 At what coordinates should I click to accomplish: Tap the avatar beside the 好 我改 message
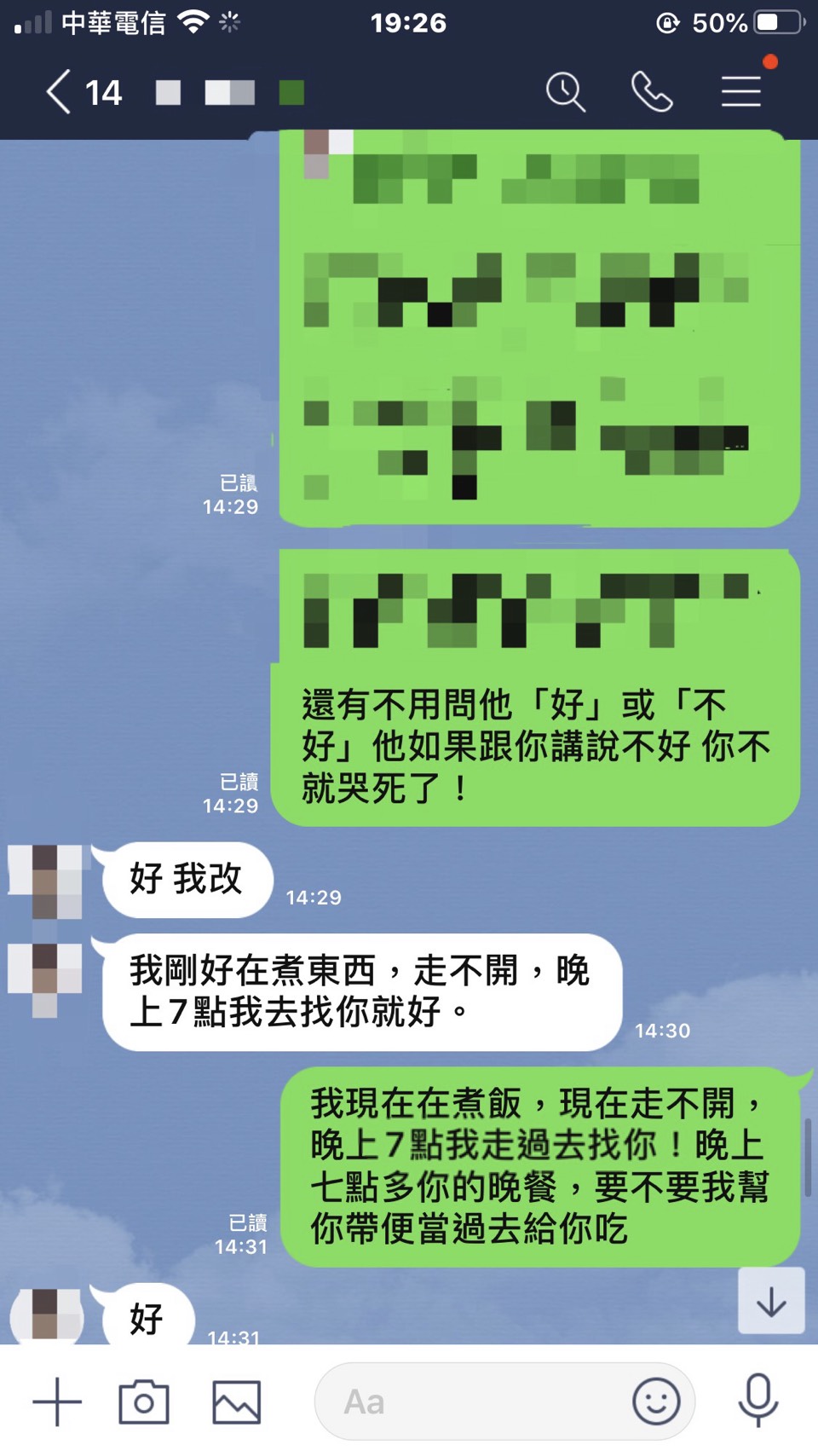coord(46,881)
